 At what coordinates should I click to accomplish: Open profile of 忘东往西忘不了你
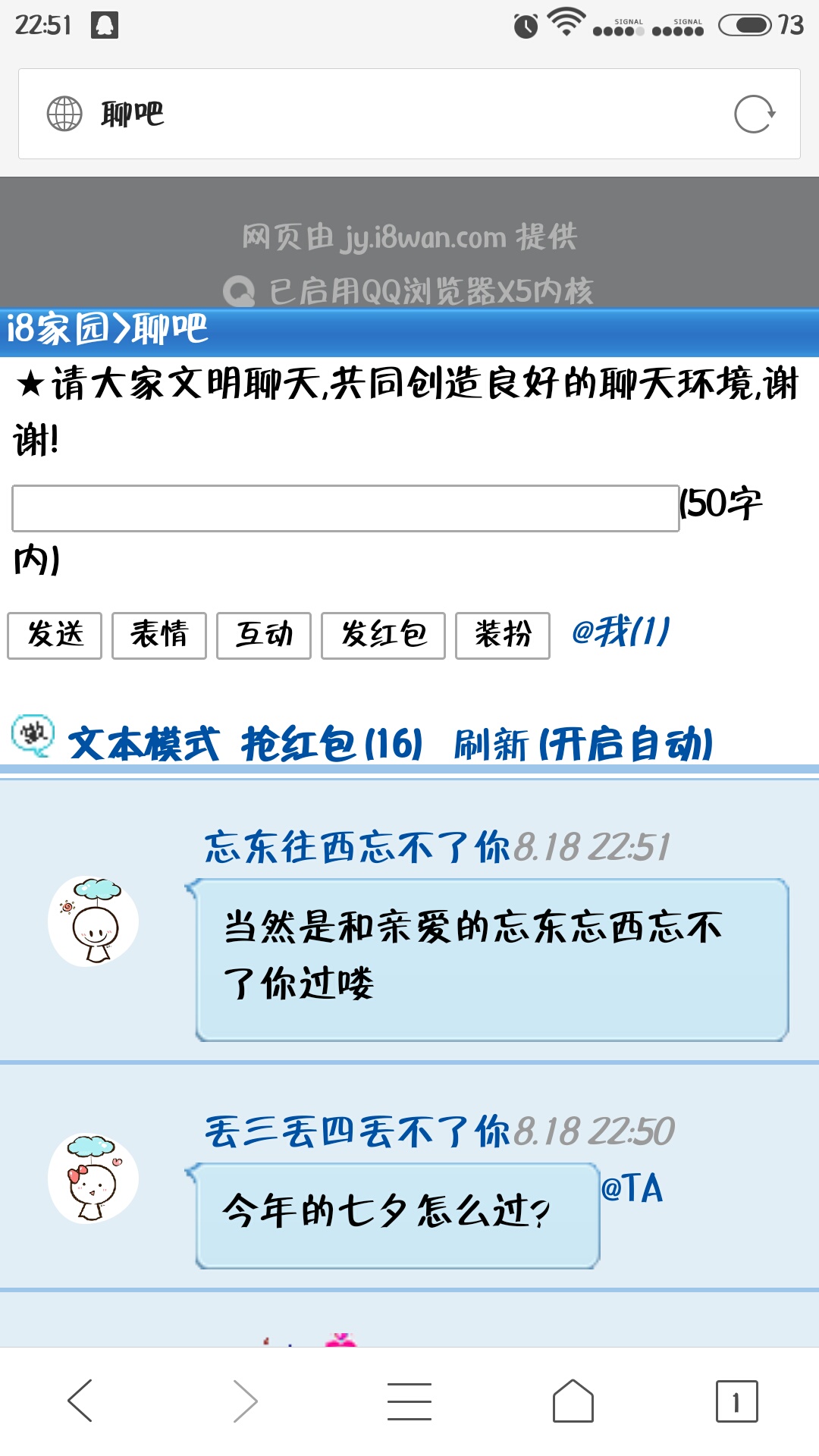point(356,847)
